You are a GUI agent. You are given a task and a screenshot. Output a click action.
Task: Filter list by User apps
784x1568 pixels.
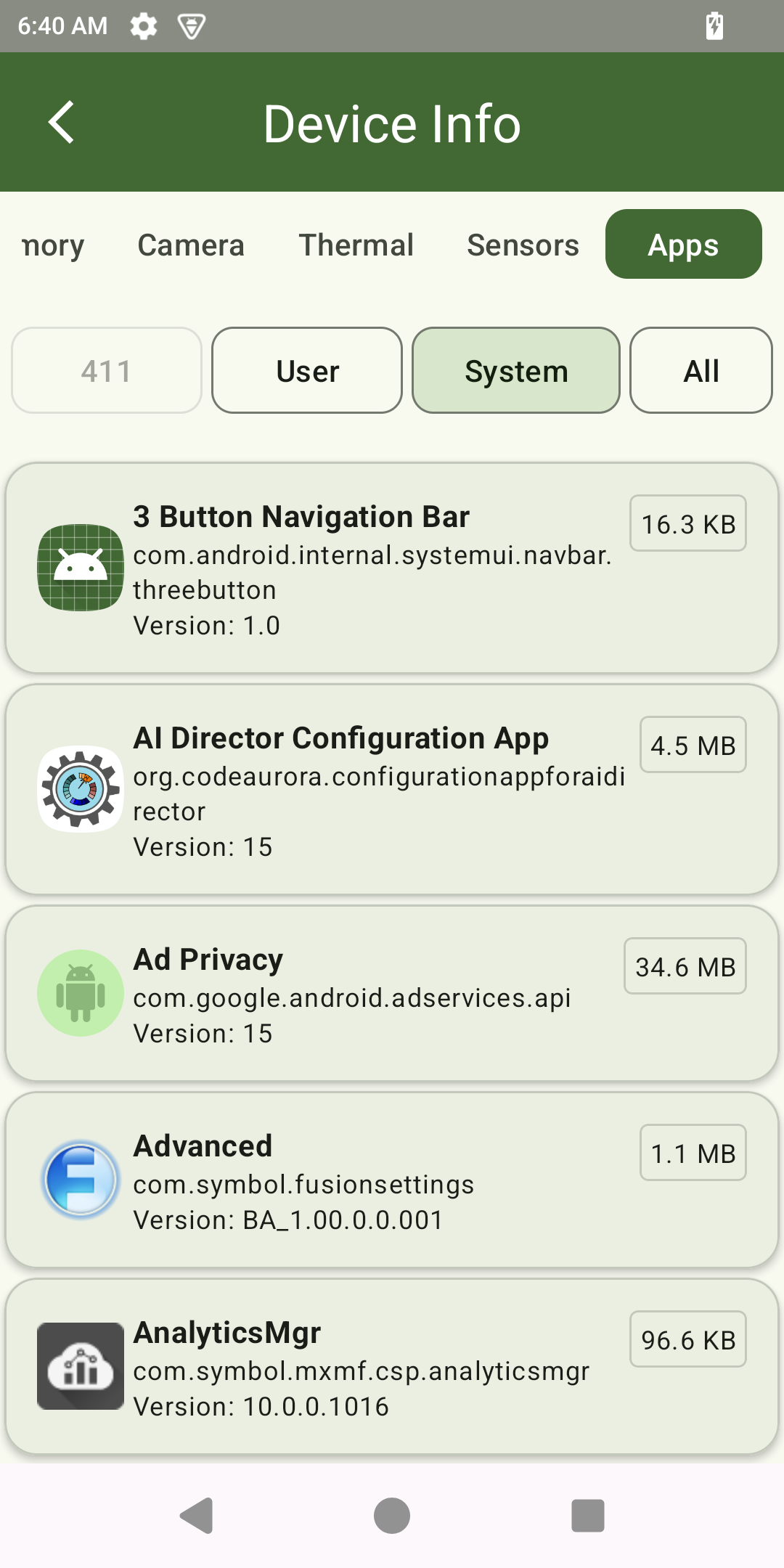tap(307, 371)
